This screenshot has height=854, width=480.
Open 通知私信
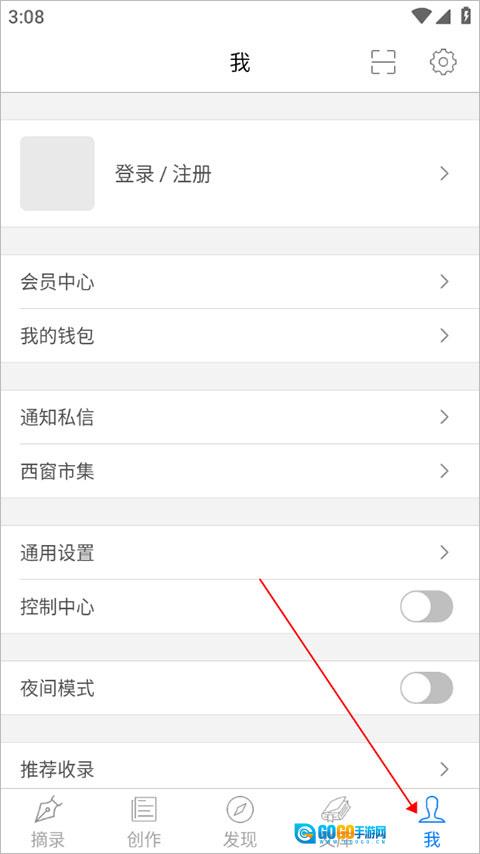point(240,417)
